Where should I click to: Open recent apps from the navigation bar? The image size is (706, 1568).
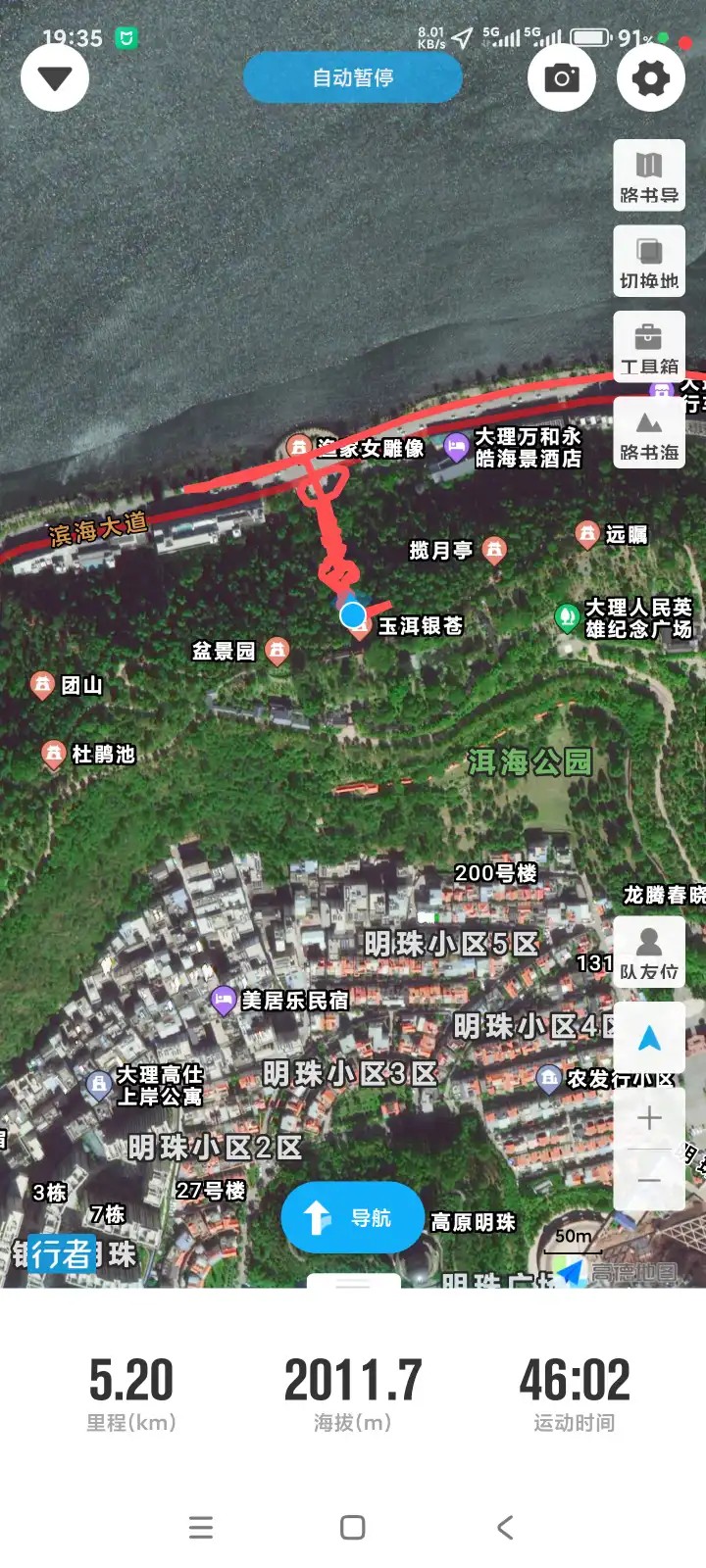[201, 1527]
